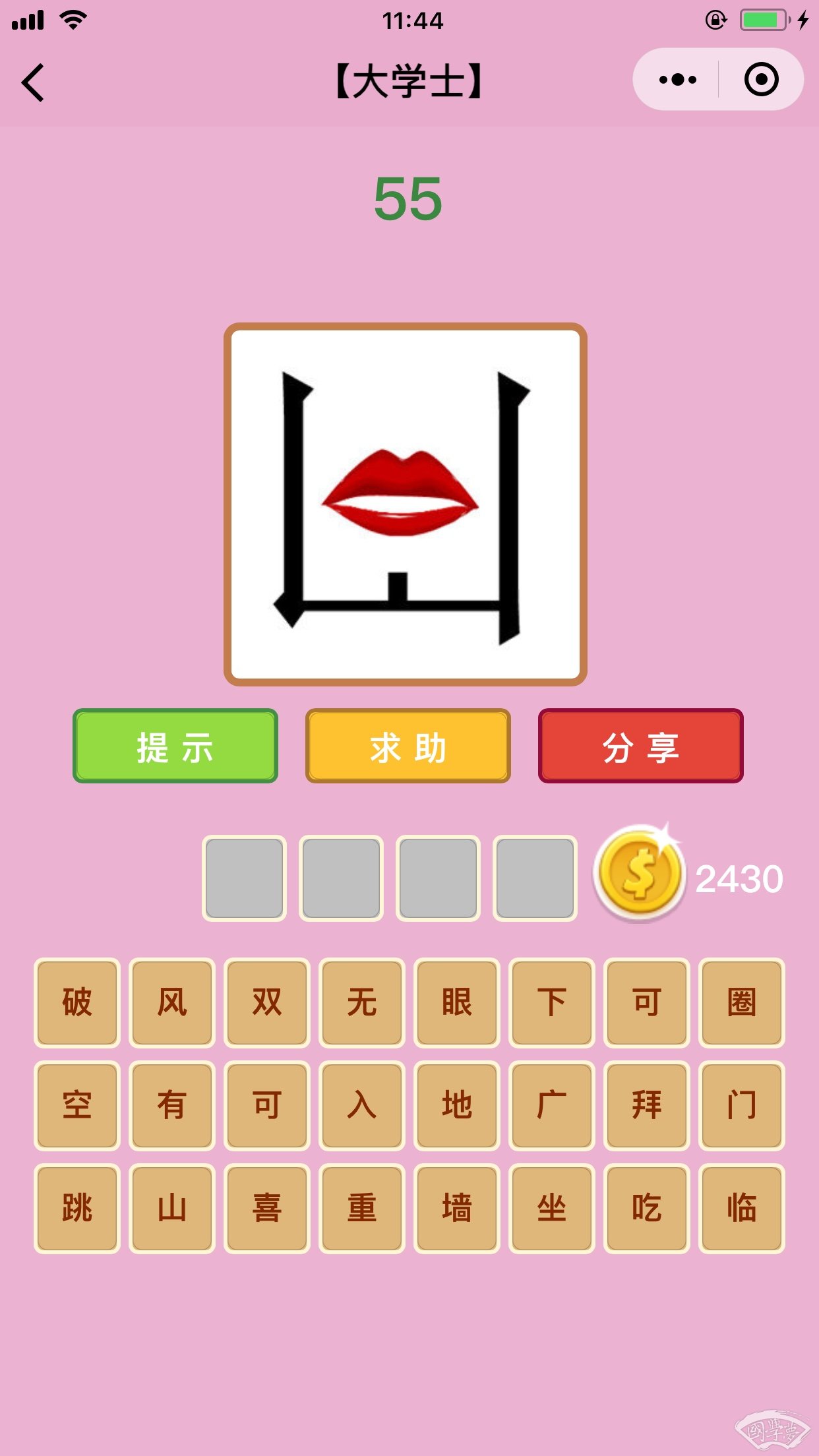Ask for help with the 求助 button
This screenshot has height=1456, width=819.
[x=408, y=746]
